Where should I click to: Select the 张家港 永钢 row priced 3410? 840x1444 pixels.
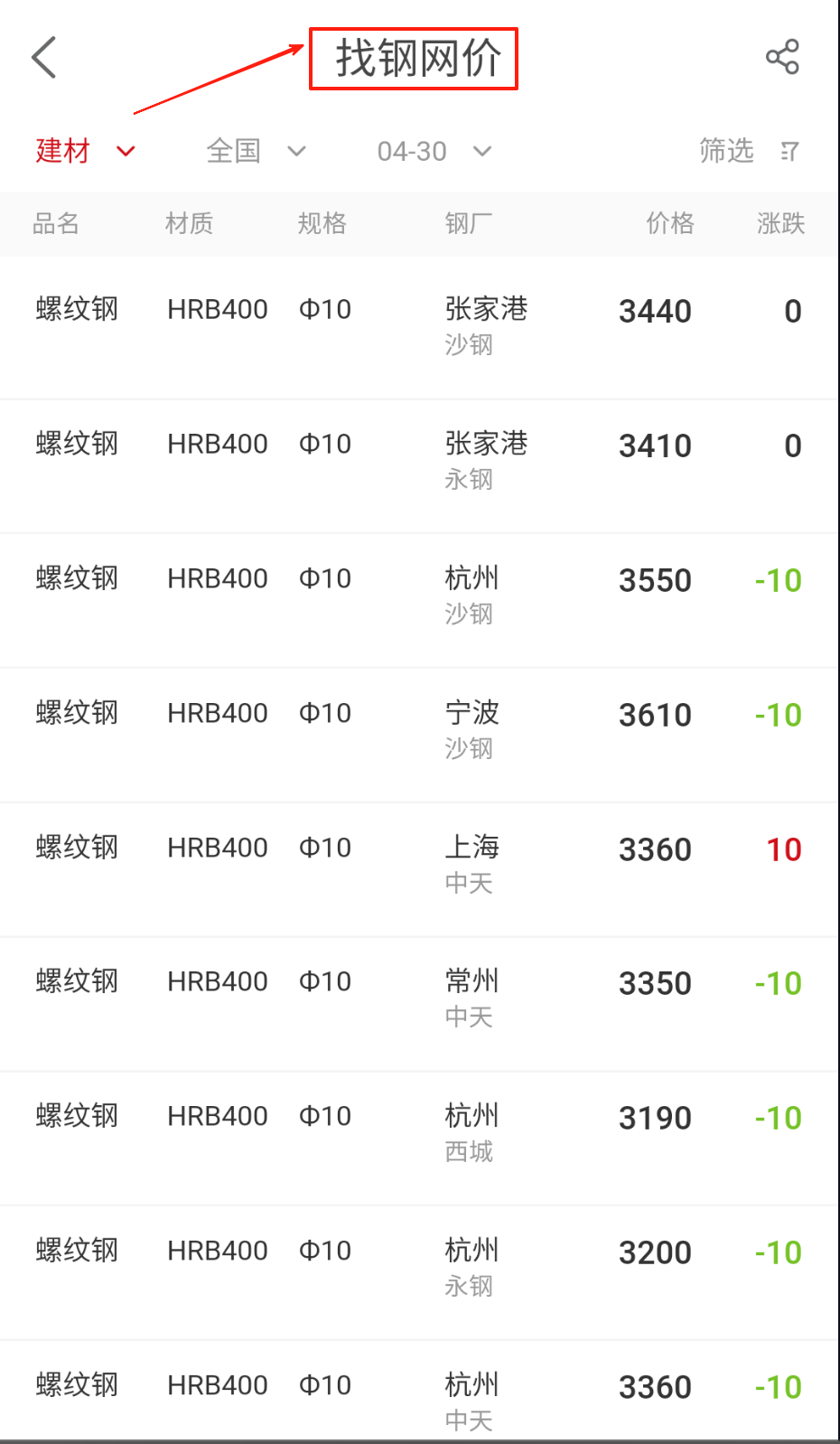tap(419, 462)
